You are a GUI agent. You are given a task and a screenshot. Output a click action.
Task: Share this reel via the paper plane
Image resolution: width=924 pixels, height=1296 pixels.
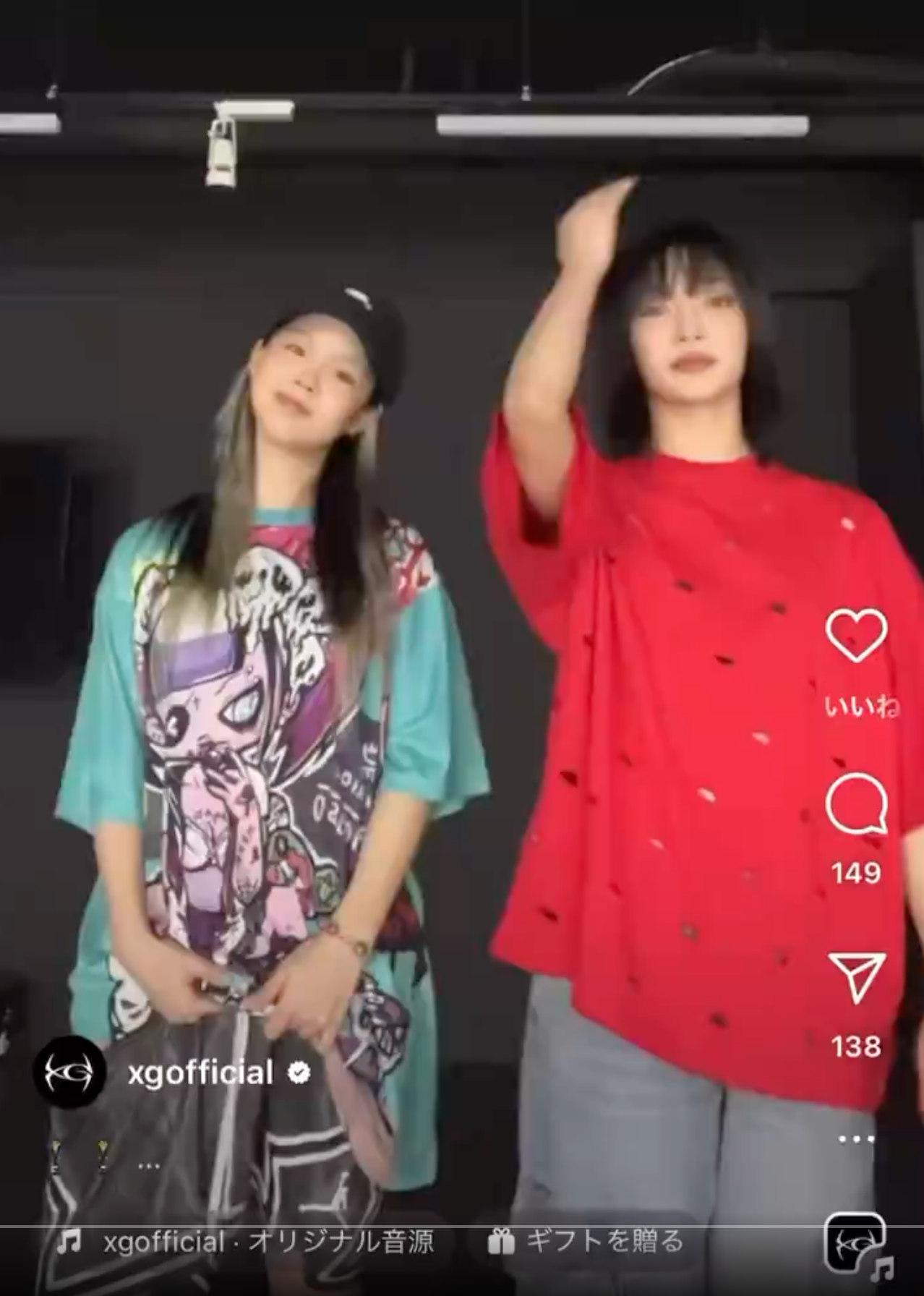(856, 977)
